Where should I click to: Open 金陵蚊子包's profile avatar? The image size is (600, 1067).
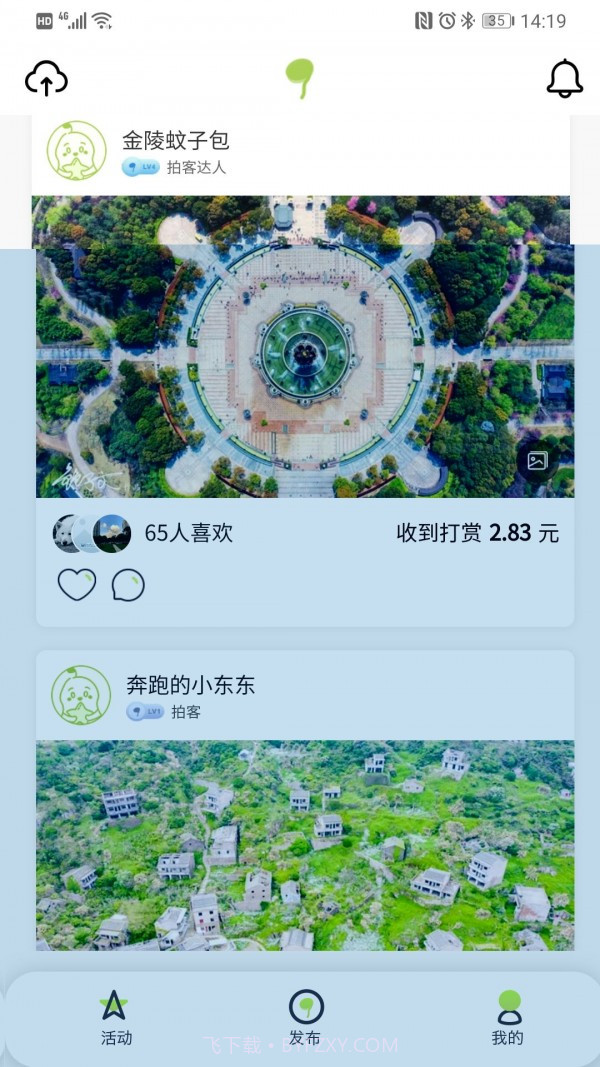click(76, 151)
